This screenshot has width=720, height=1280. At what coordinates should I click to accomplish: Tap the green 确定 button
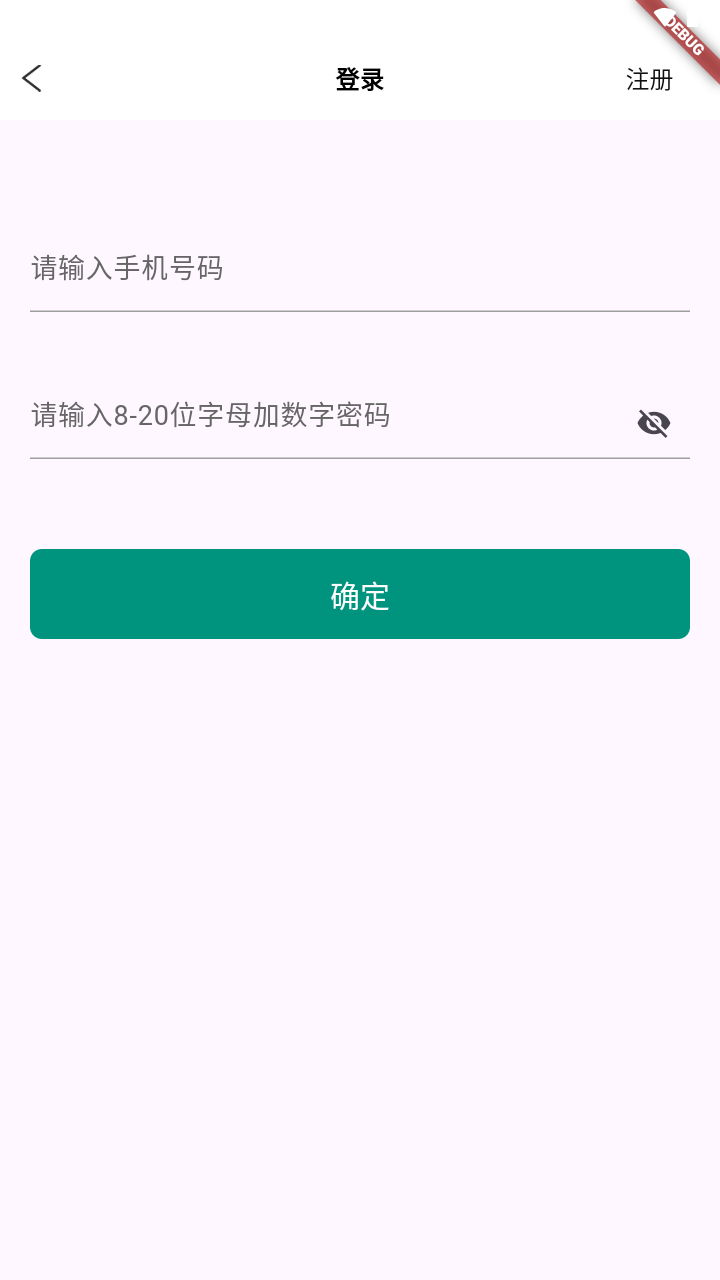360,594
